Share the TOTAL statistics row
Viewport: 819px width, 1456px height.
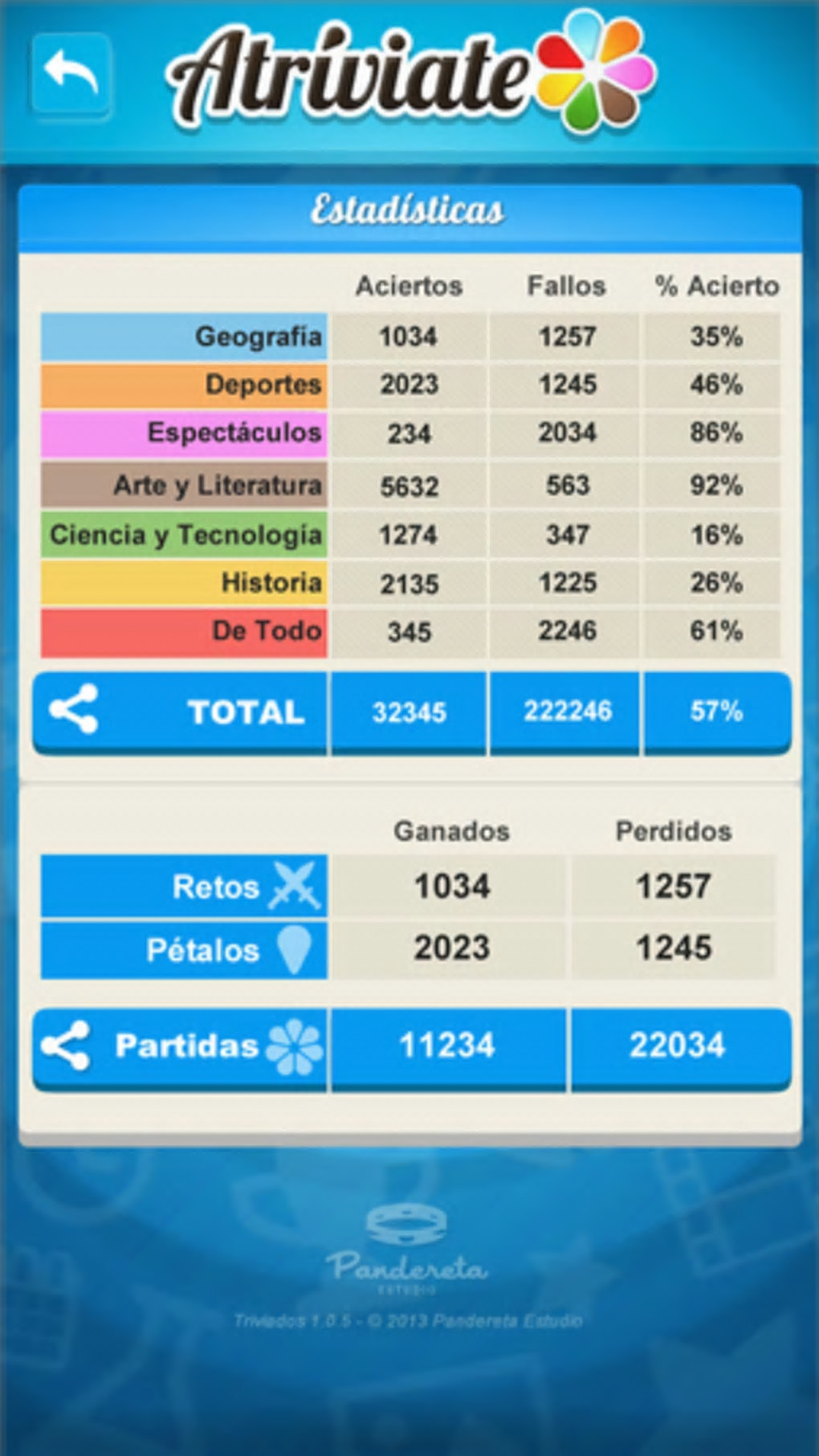pyautogui.click(x=74, y=710)
